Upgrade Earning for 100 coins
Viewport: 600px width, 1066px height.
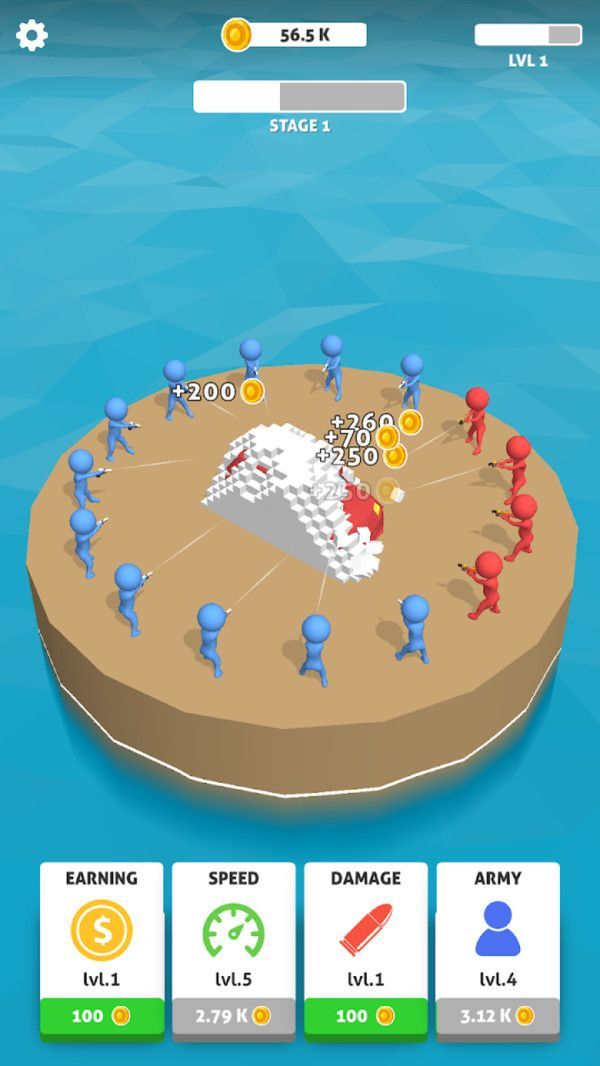coord(102,1015)
